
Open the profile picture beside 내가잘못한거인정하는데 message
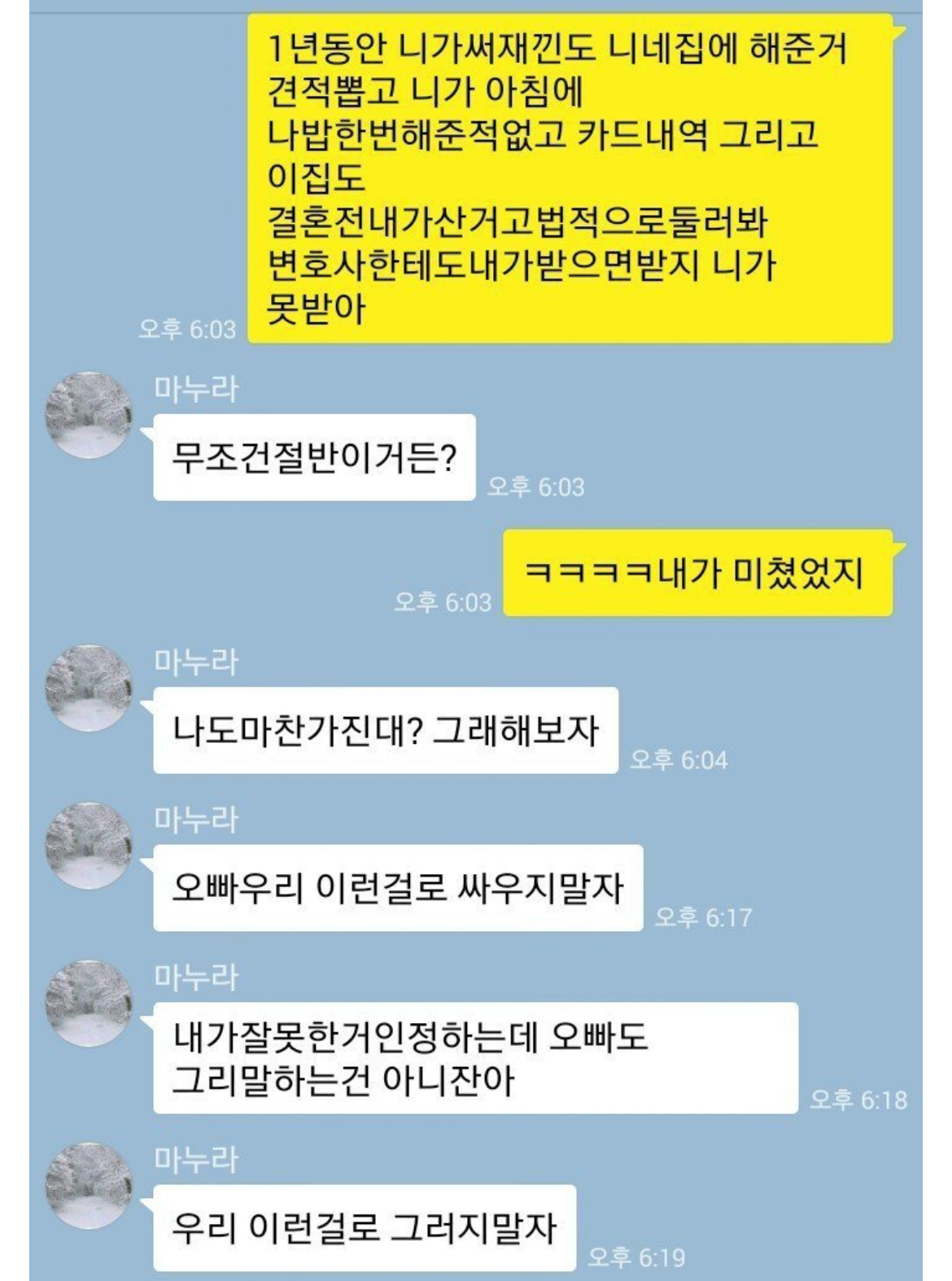(88, 1003)
